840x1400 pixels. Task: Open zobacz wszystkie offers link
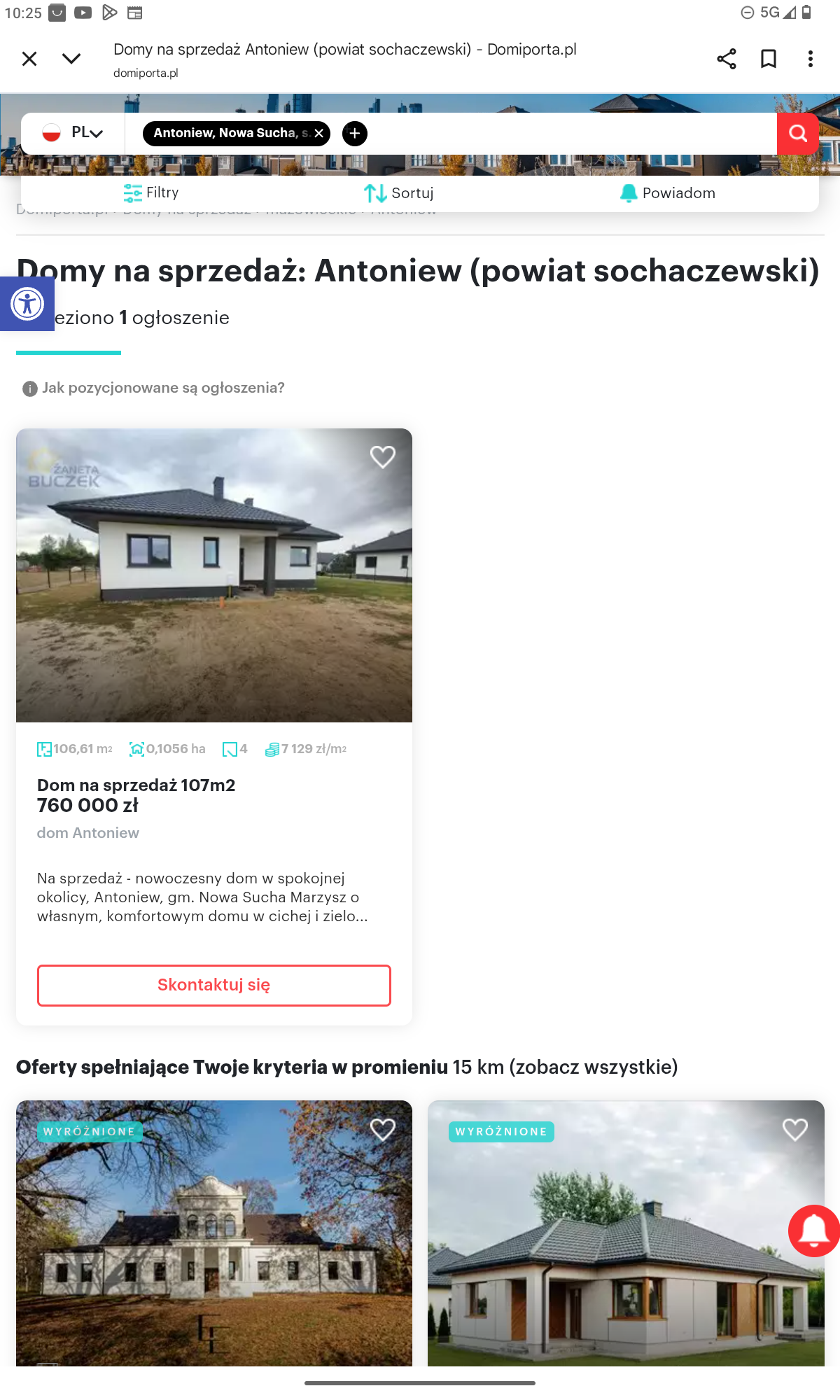coord(594,1067)
